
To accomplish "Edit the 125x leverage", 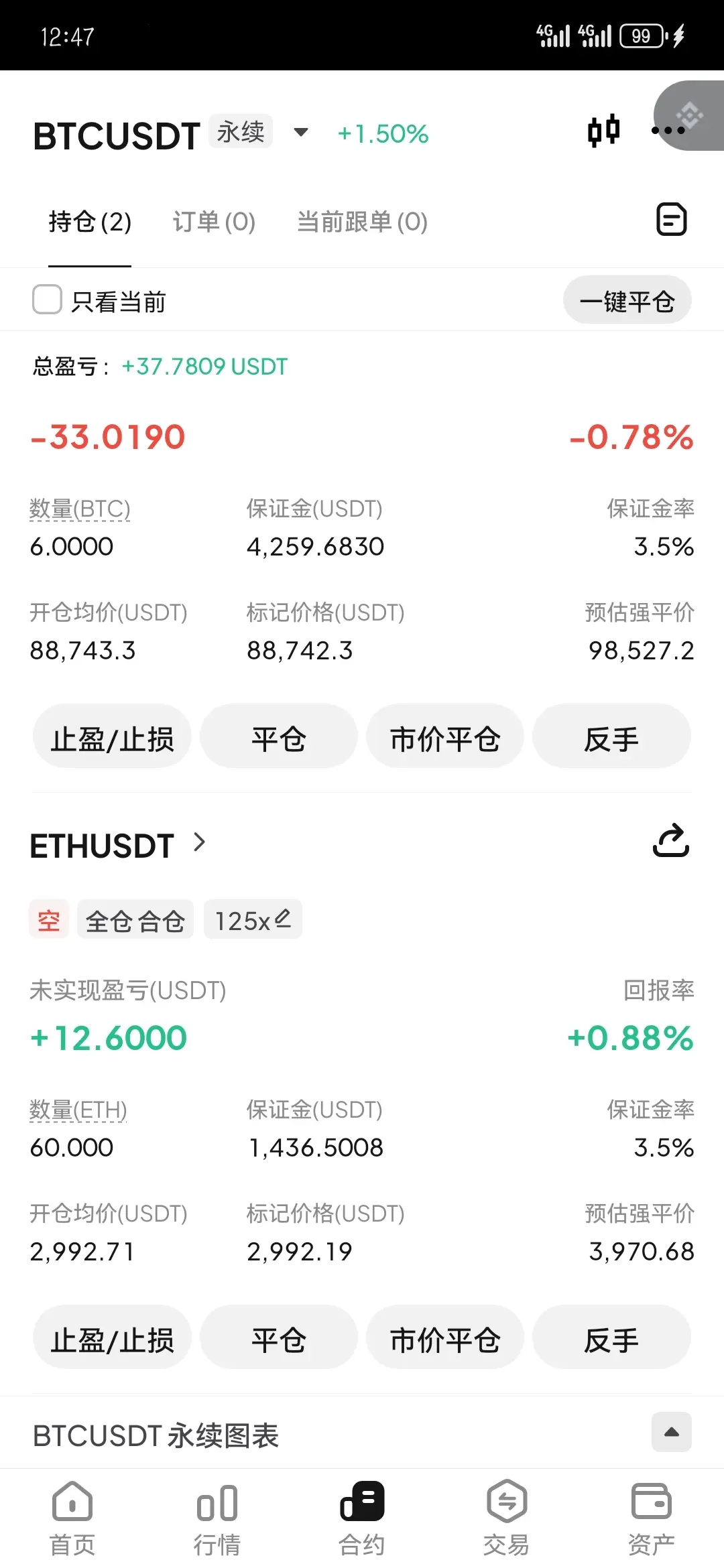I will pyautogui.click(x=253, y=920).
